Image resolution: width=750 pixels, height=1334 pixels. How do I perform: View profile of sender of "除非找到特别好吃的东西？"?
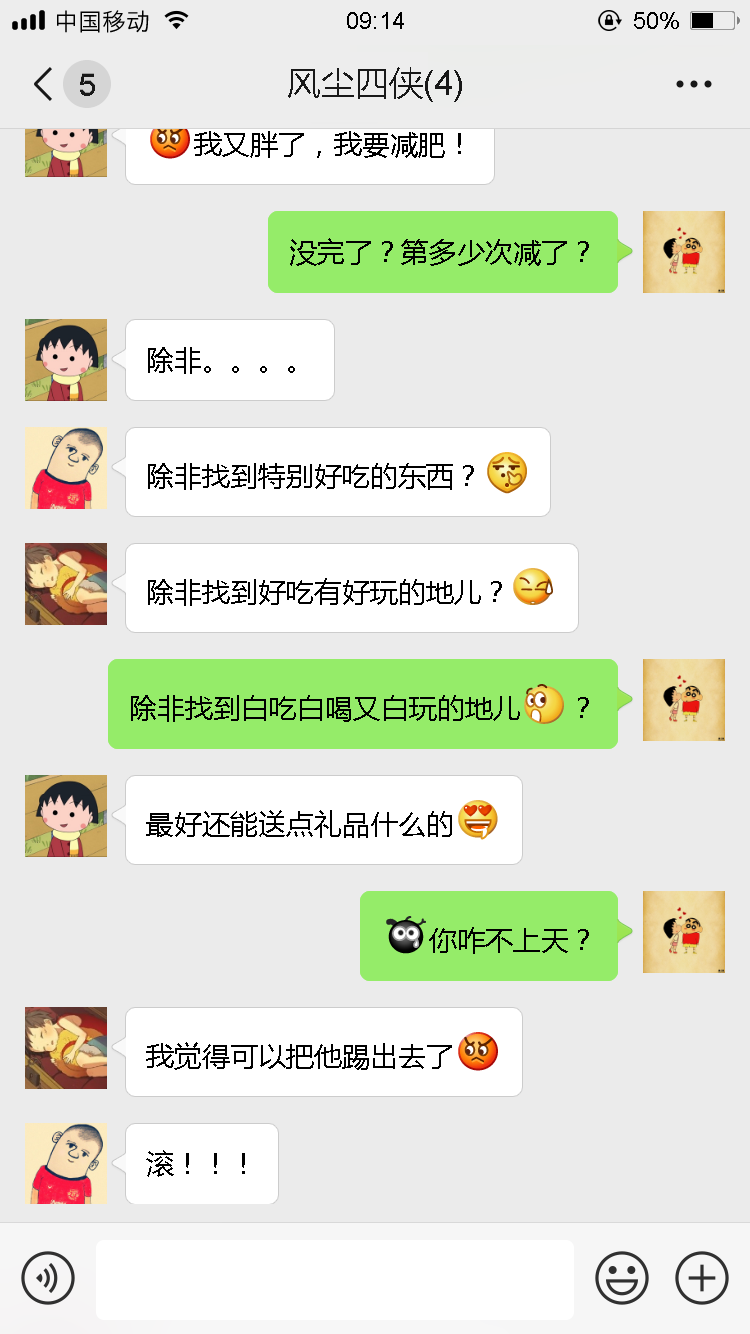coord(66,468)
